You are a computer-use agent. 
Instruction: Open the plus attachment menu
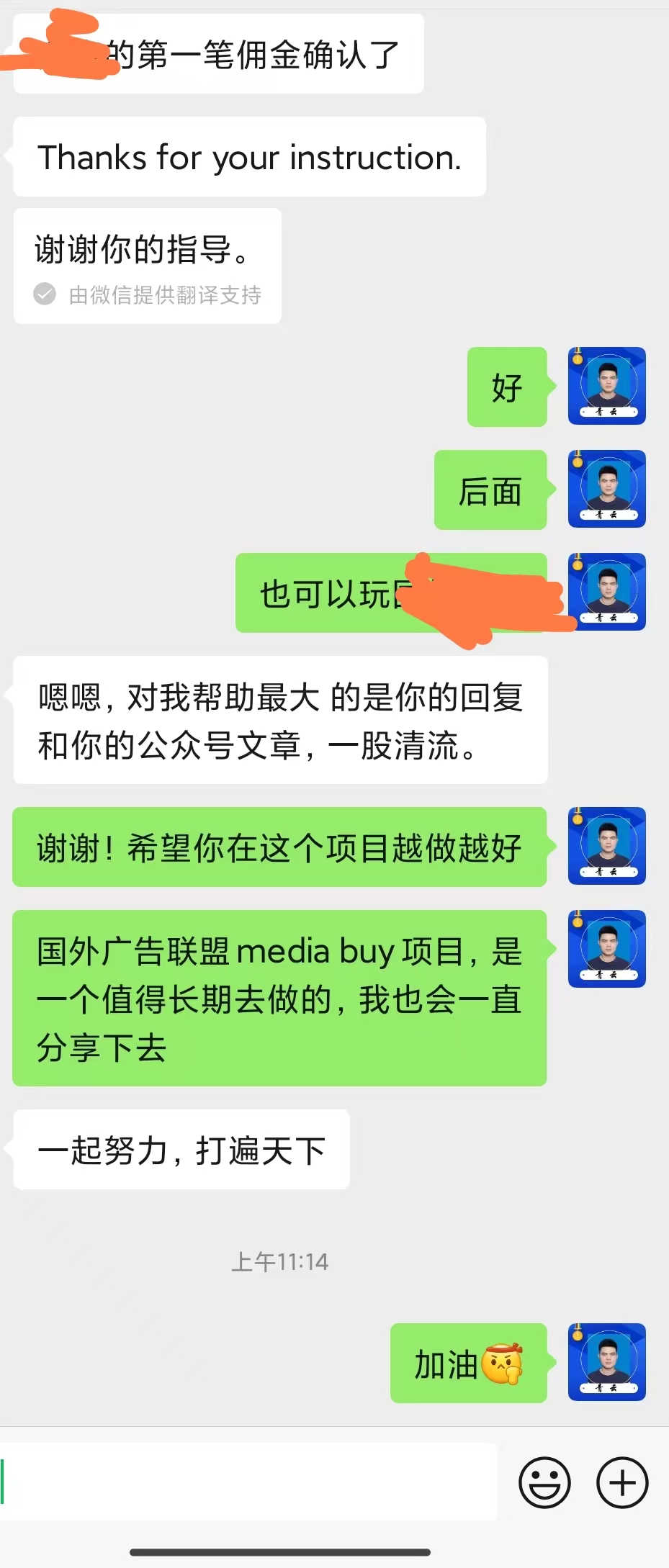point(622,1482)
